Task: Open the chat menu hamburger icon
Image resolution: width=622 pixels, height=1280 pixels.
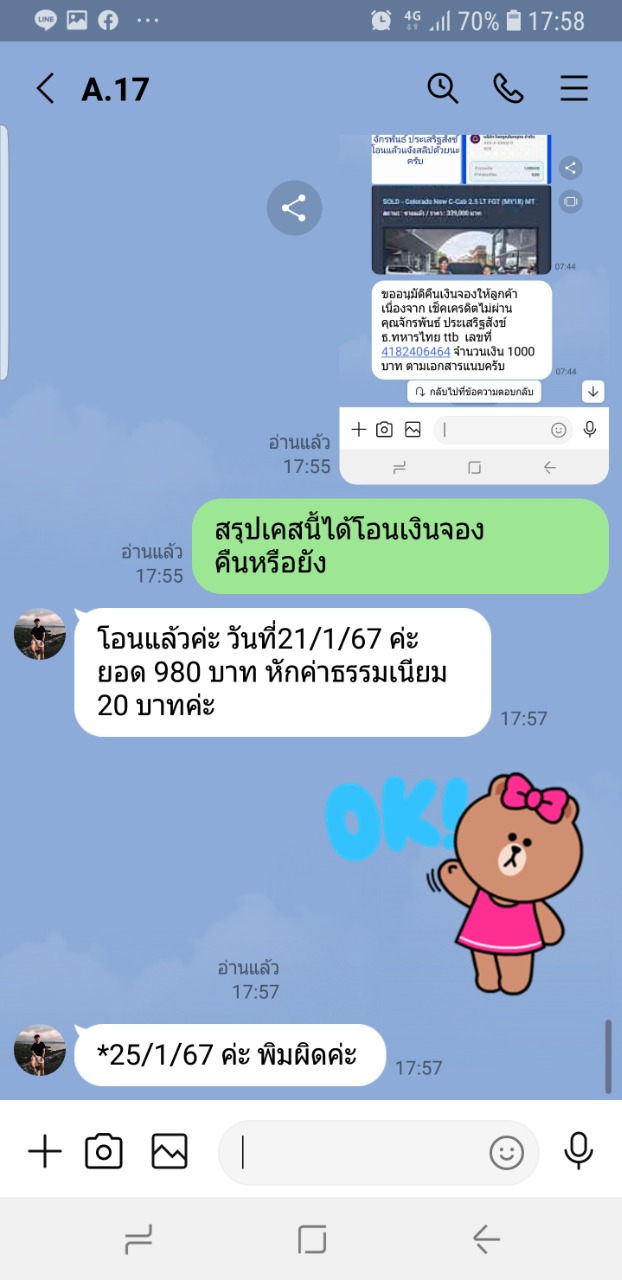Action: point(574,88)
